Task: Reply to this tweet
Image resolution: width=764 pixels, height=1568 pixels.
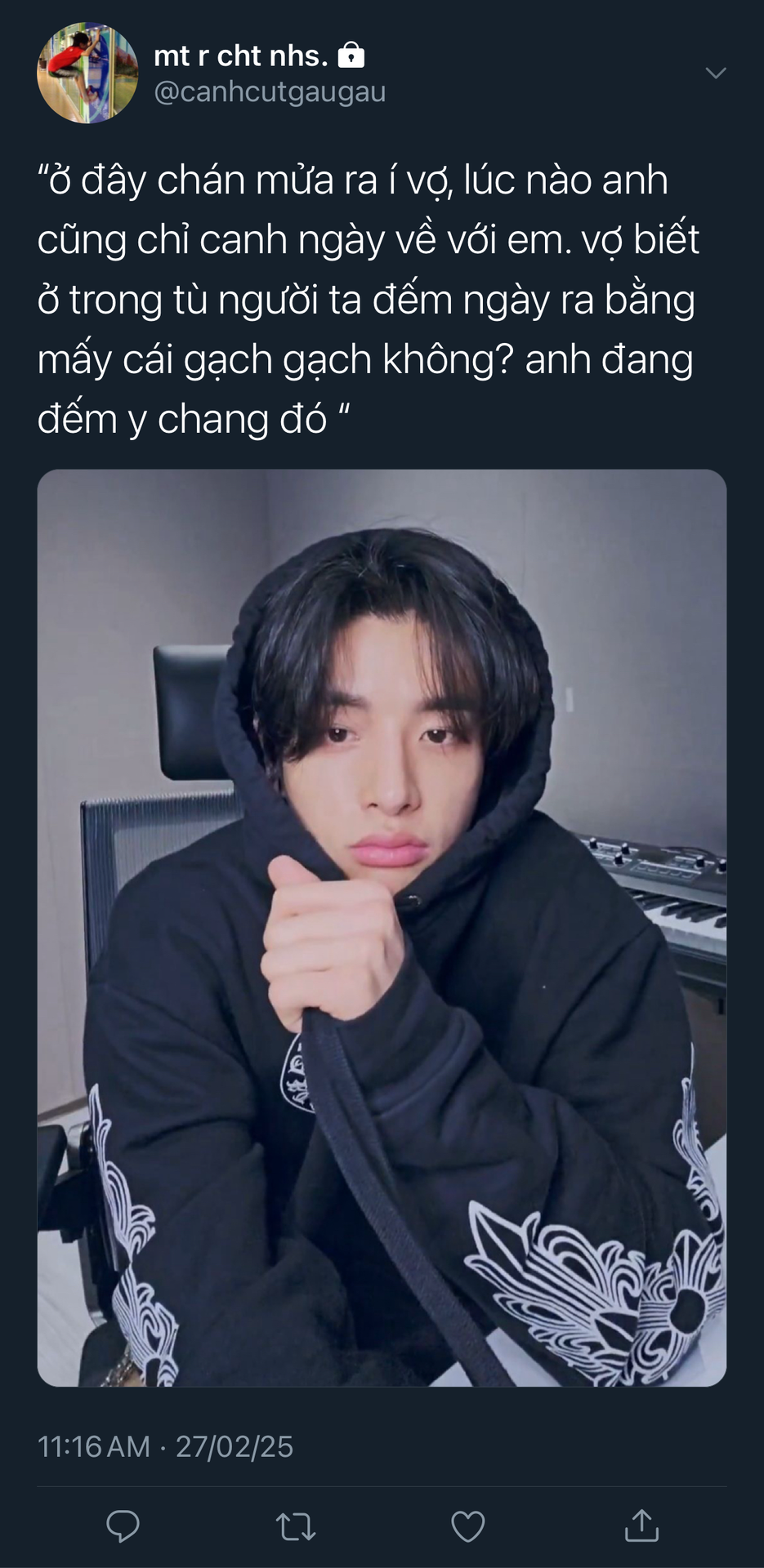Action: pos(123,1526)
